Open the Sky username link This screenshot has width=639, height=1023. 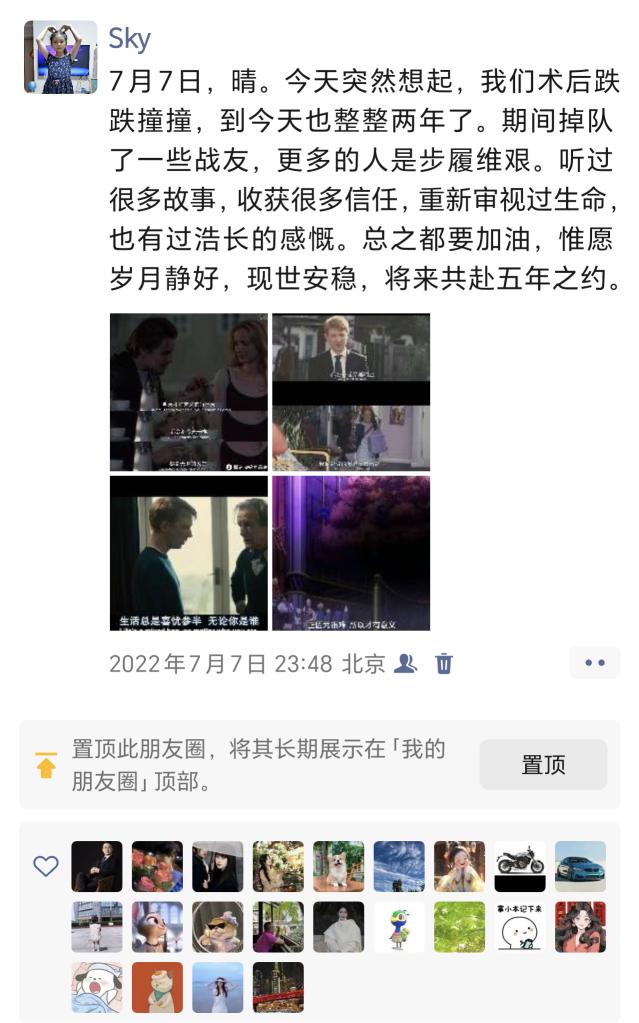129,38
